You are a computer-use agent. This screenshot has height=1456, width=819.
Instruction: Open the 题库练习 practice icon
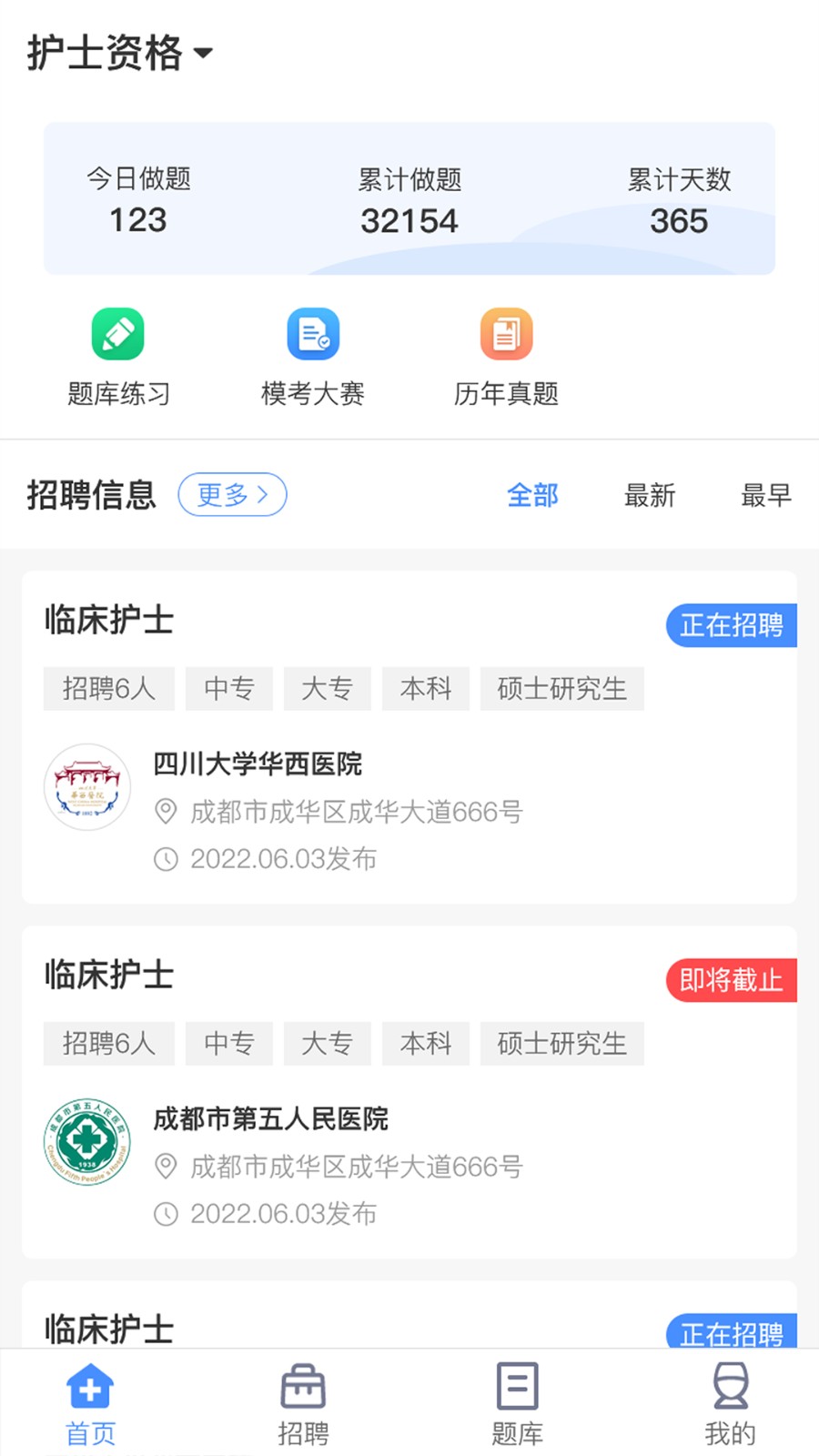click(117, 334)
